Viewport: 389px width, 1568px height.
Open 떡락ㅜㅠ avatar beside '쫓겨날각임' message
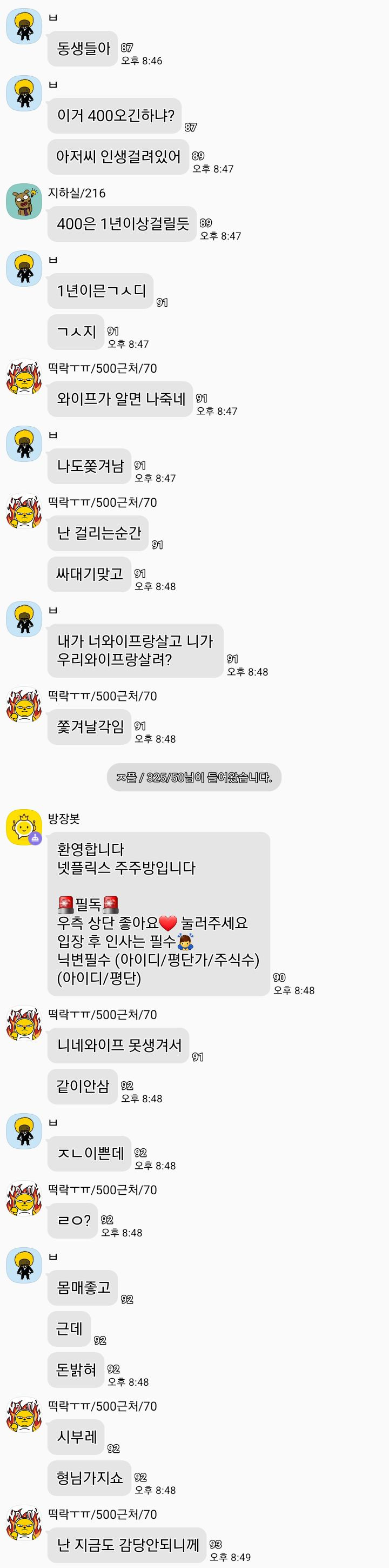[24, 705]
